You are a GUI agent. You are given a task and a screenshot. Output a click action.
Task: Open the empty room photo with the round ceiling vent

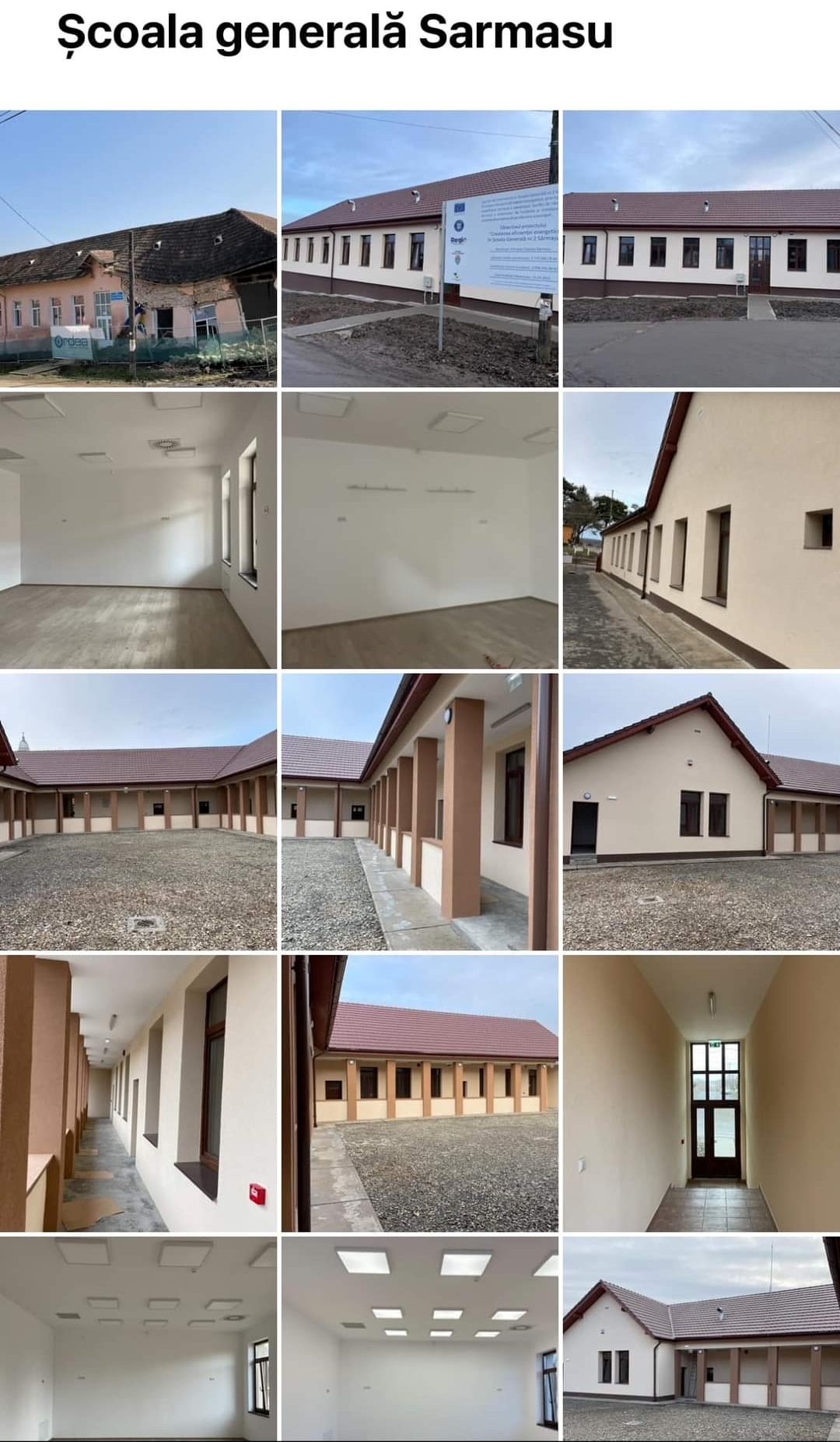138,530
